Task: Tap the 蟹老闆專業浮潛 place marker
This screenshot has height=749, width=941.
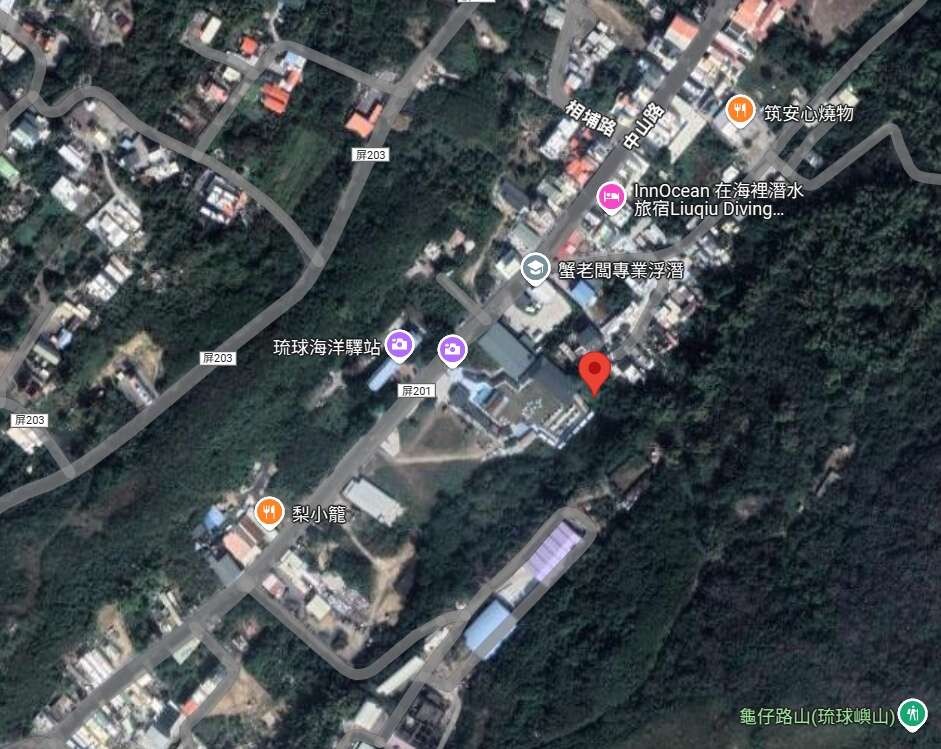Action: coord(536,268)
